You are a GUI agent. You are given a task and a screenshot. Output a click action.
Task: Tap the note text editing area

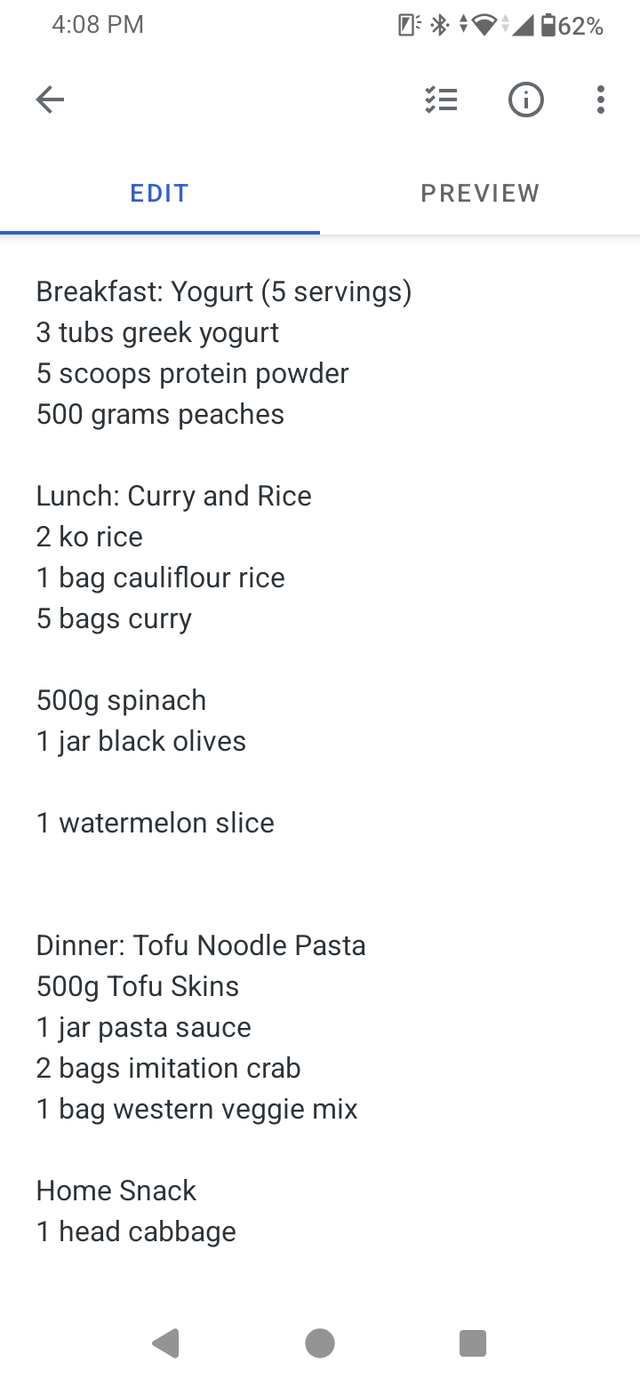click(x=320, y=760)
